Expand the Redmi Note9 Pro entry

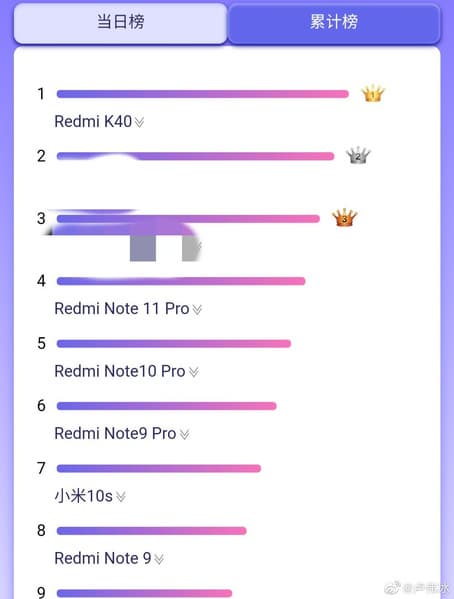coord(184,434)
